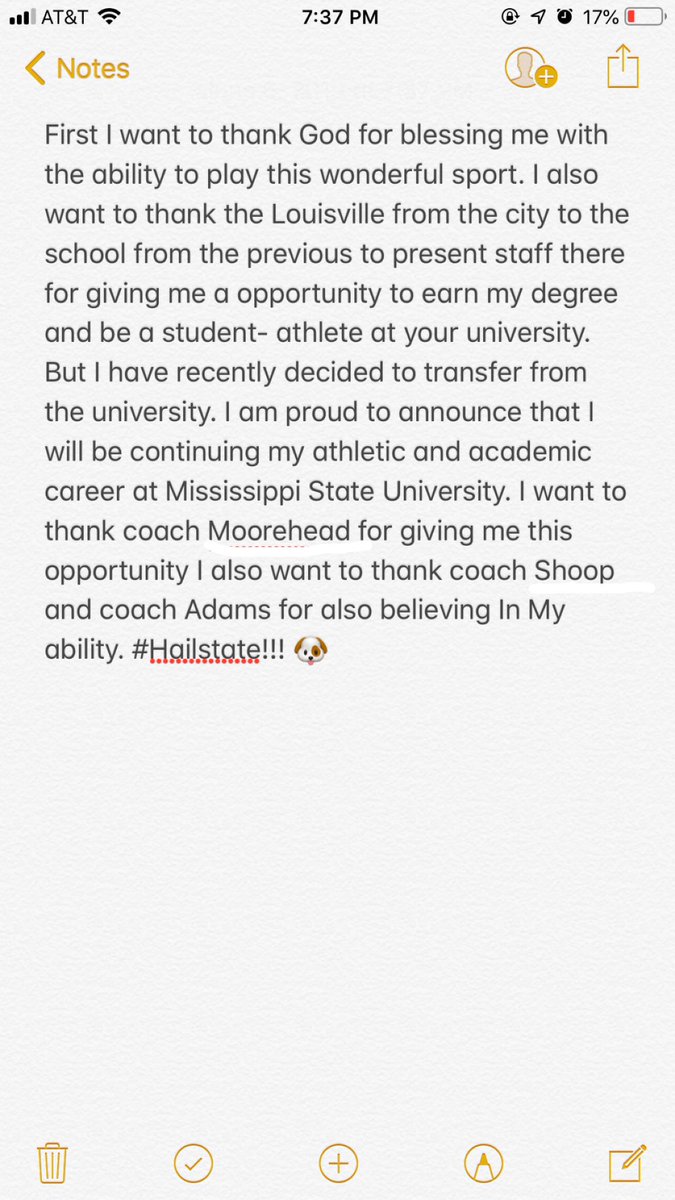Open the drawing markup tool
The width and height of the screenshot is (675, 1200).
(x=484, y=1163)
